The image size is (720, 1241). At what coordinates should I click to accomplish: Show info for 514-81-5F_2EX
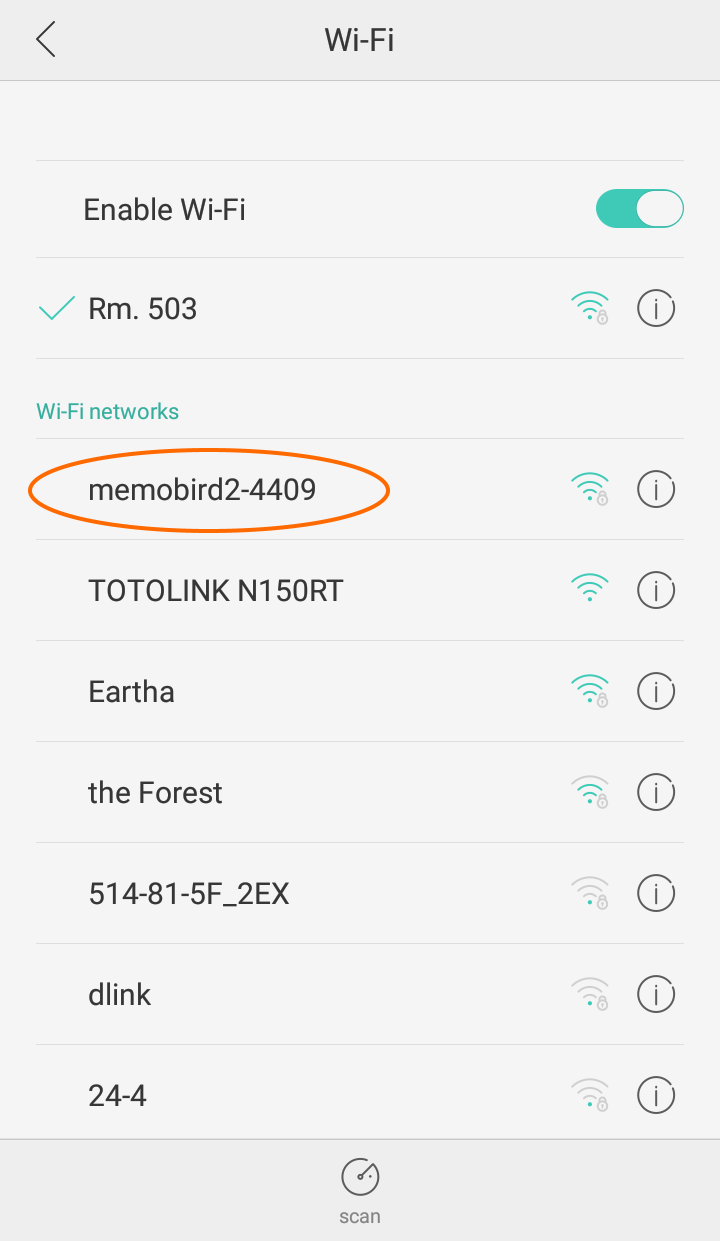coord(656,893)
